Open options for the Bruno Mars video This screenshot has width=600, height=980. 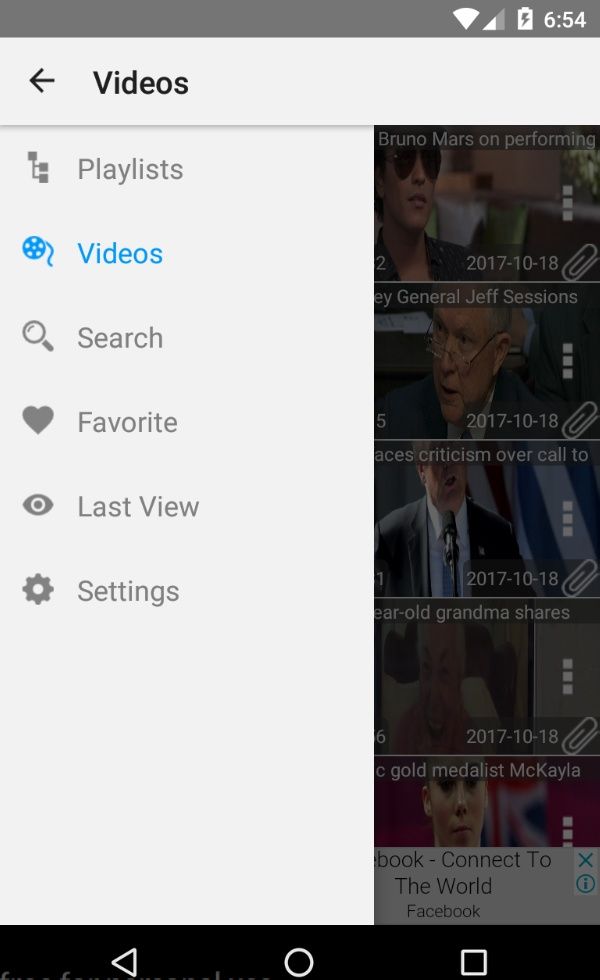(x=567, y=203)
